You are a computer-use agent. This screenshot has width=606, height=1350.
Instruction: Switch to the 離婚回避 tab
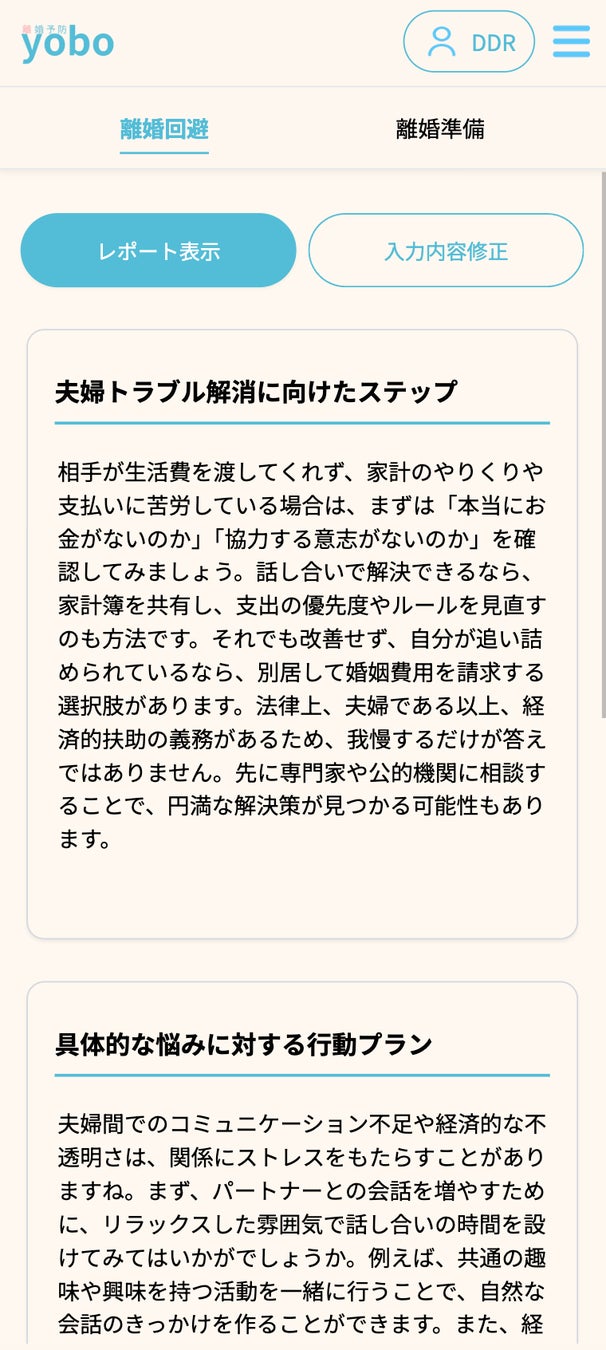[x=164, y=129]
